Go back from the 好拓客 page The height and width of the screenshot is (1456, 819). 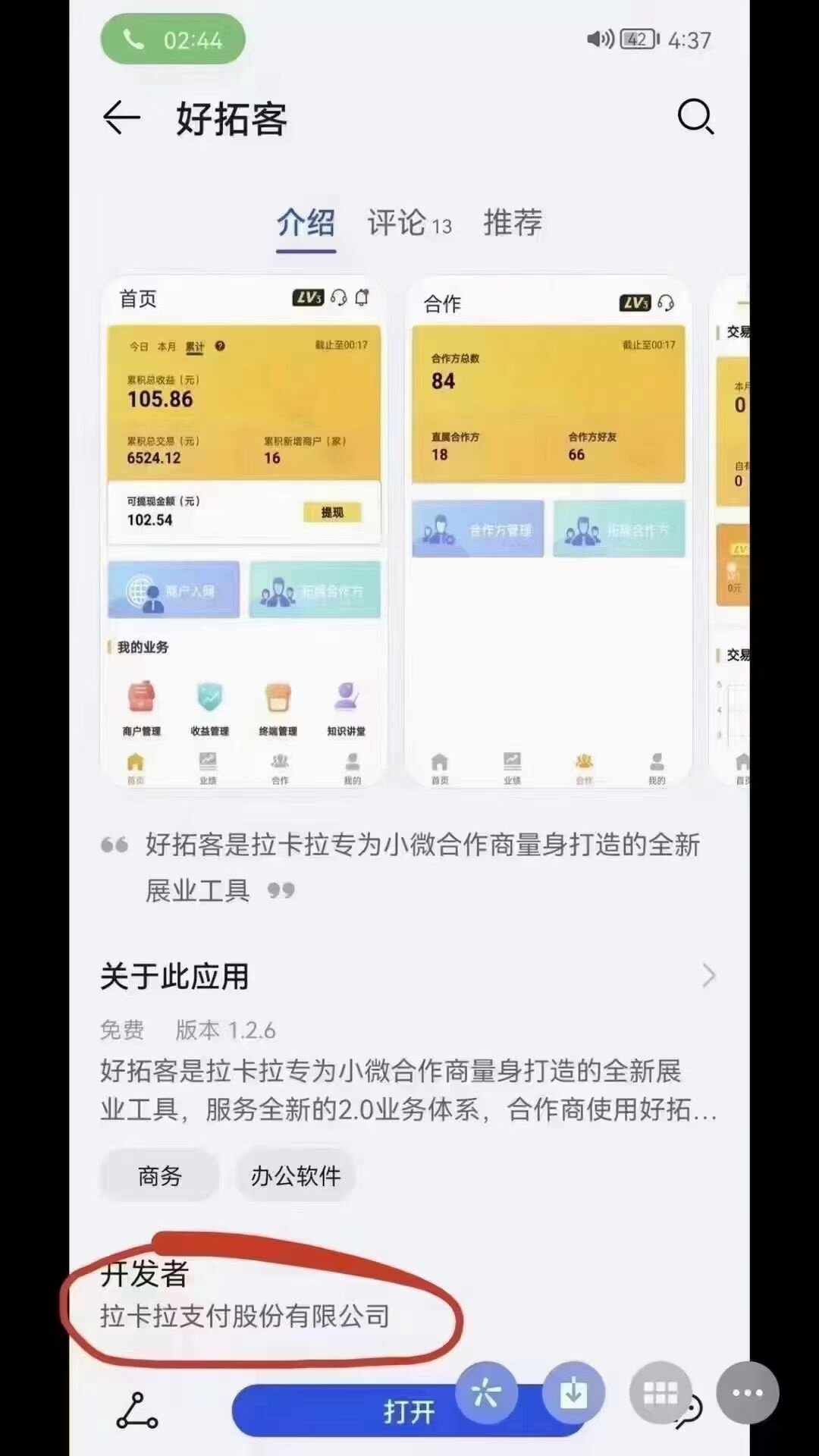121,118
